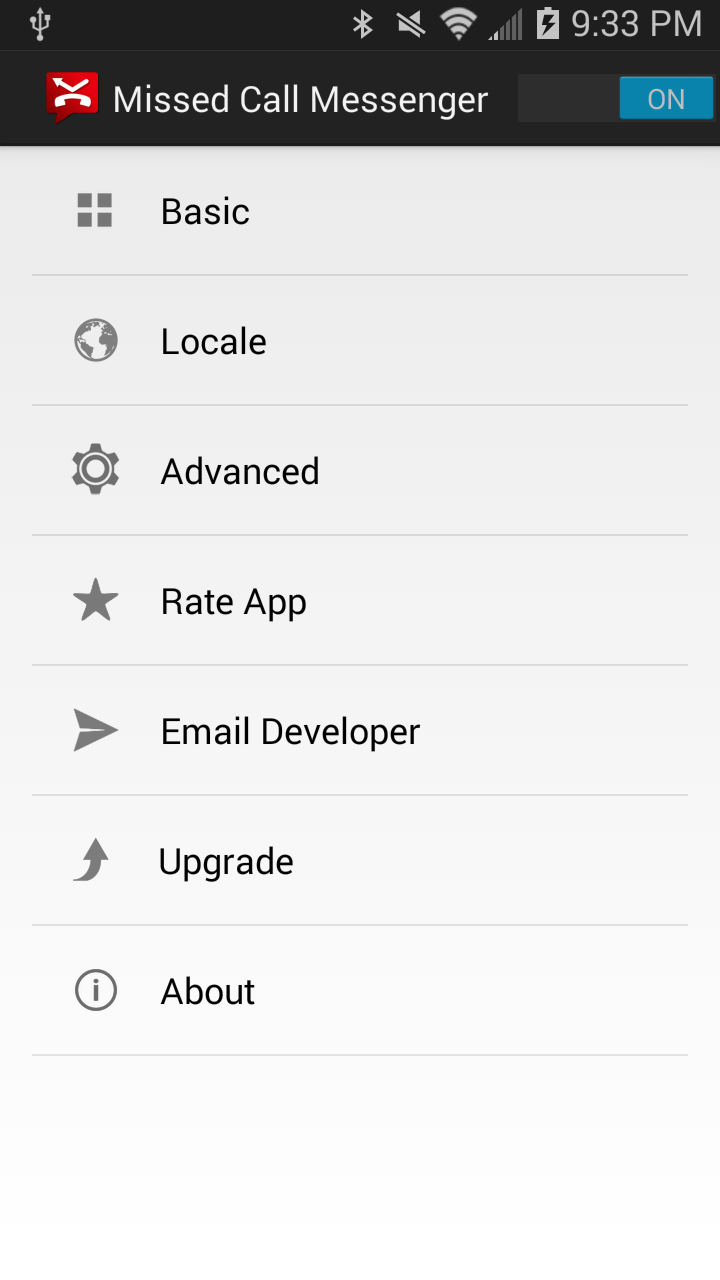
Task: Click the Advanced gear icon
Action: (x=94, y=470)
